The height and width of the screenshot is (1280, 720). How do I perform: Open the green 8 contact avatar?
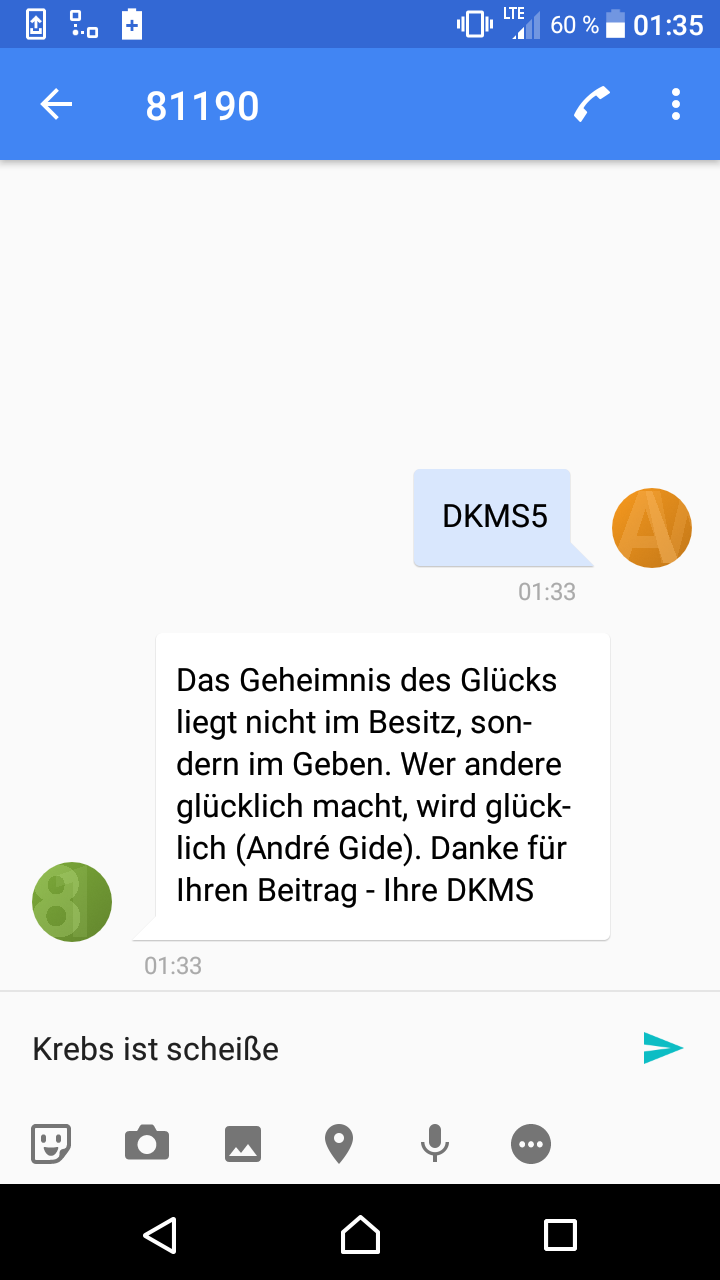(x=72, y=902)
